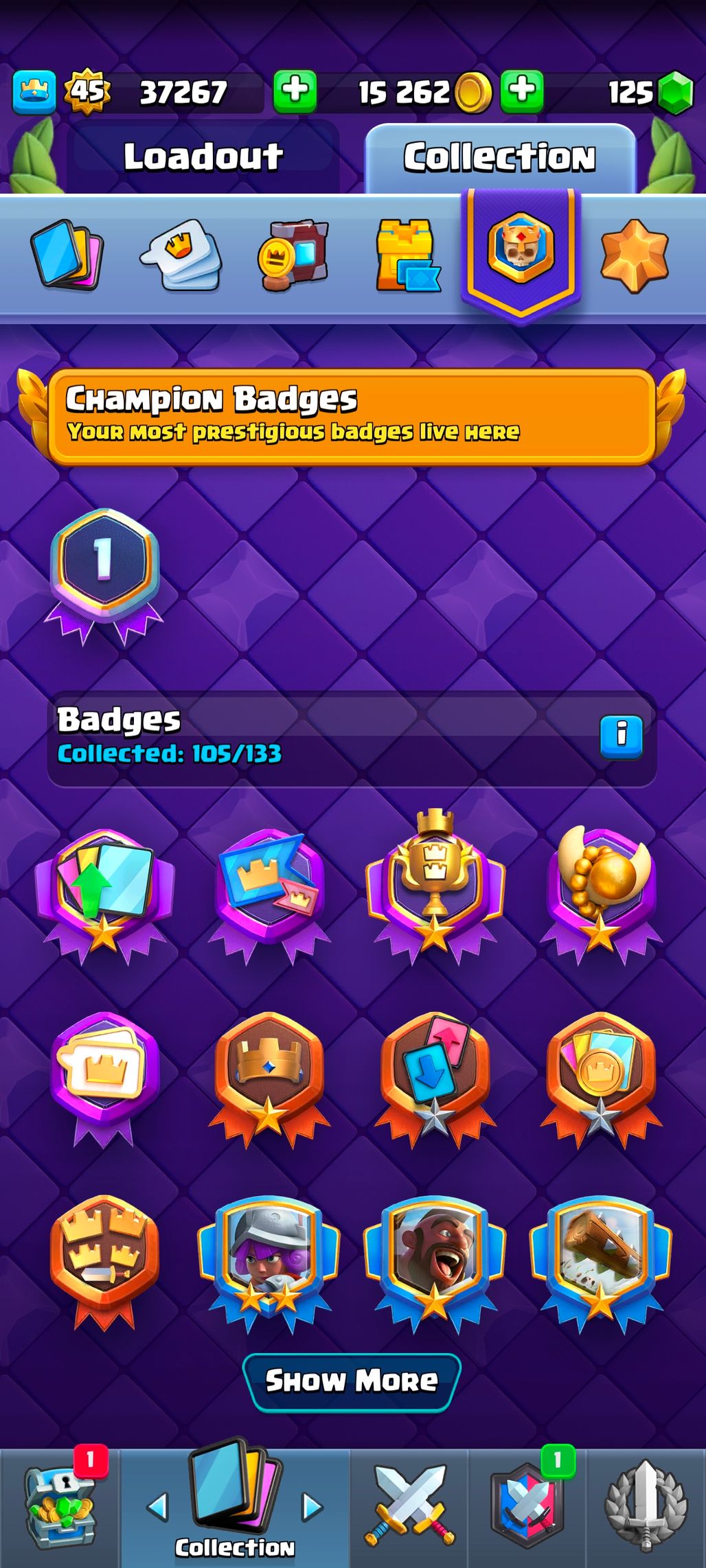Open the tower skins icon tab
The height and width of the screenshot is (1568, 706).
pos(406,255)
